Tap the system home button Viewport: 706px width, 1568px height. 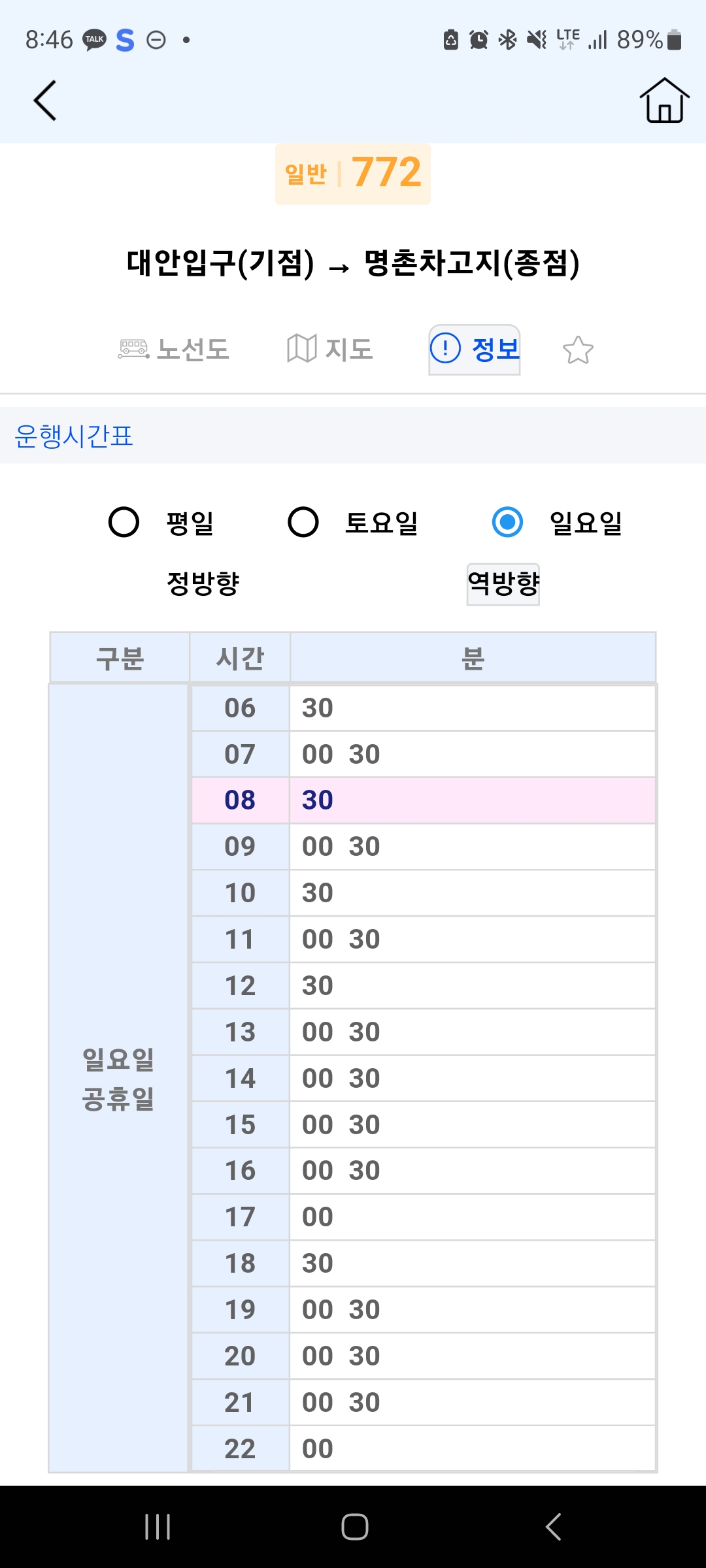point(354,1527)
